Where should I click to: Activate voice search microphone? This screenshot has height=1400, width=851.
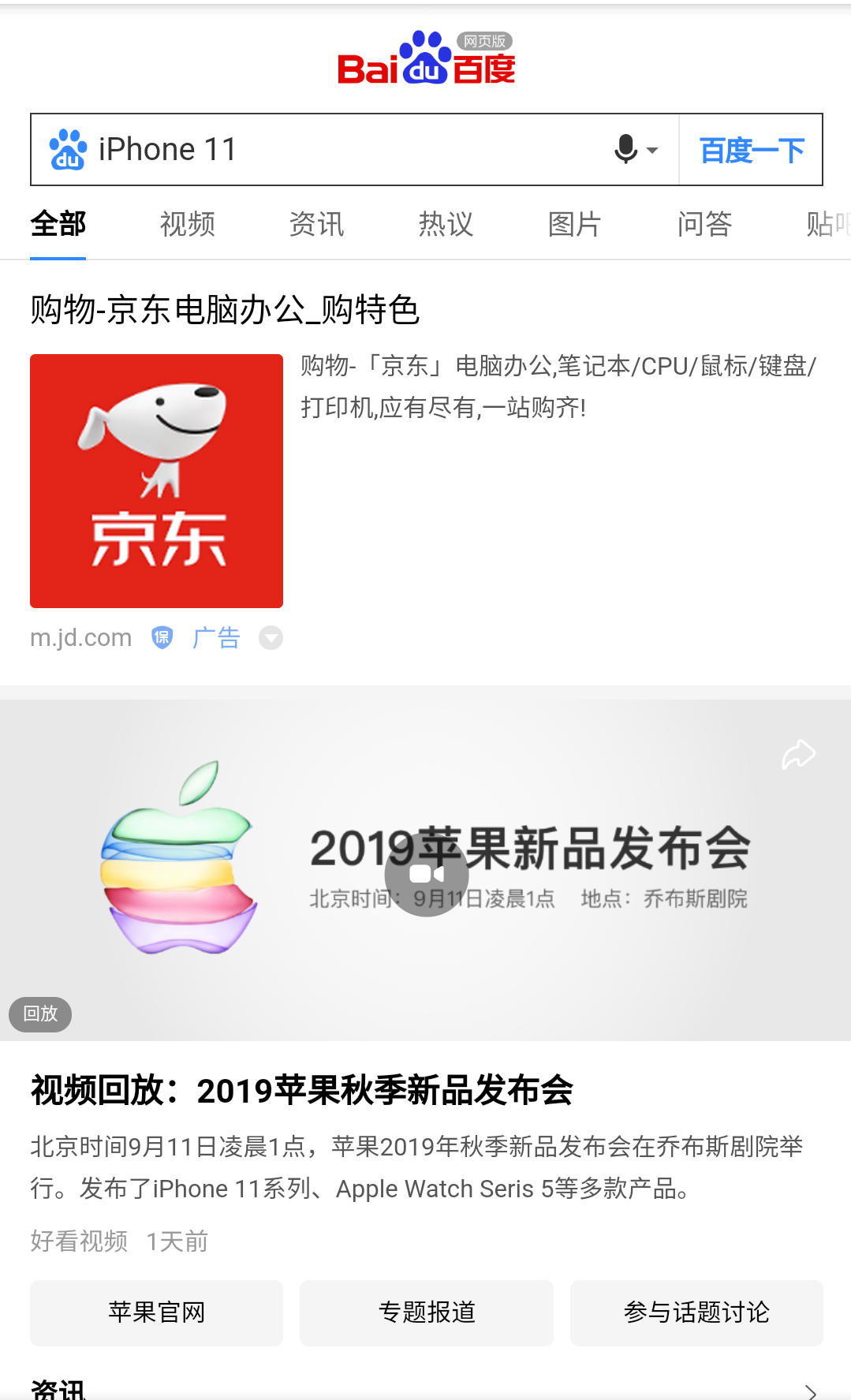[x=625, y=149]
